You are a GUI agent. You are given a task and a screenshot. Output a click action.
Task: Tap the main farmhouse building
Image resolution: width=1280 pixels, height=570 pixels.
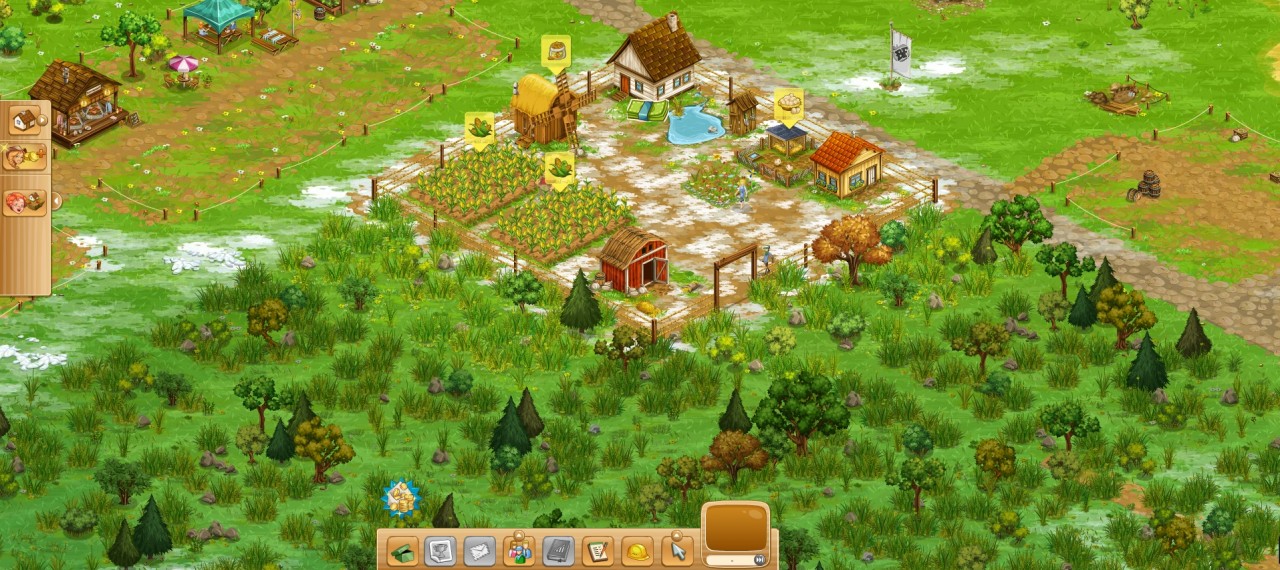coord(655,60)
